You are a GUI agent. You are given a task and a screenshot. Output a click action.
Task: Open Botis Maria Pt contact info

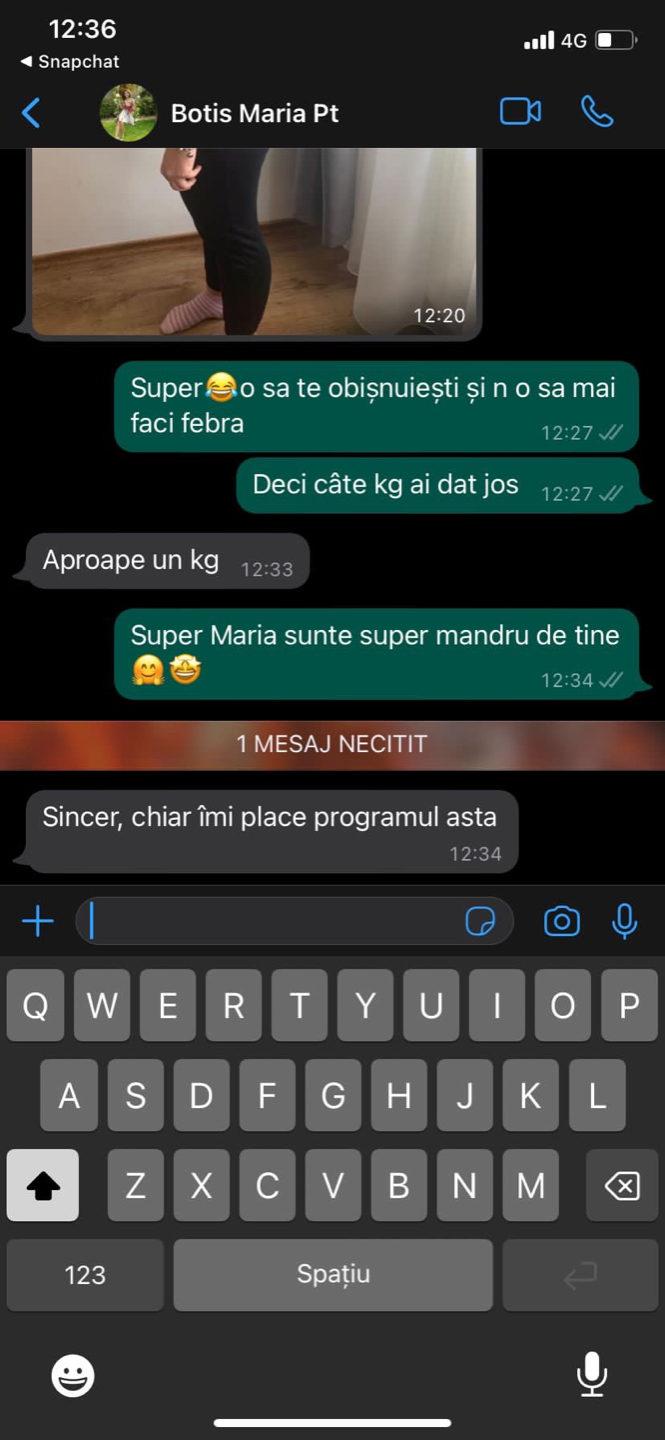coord(254,113)
